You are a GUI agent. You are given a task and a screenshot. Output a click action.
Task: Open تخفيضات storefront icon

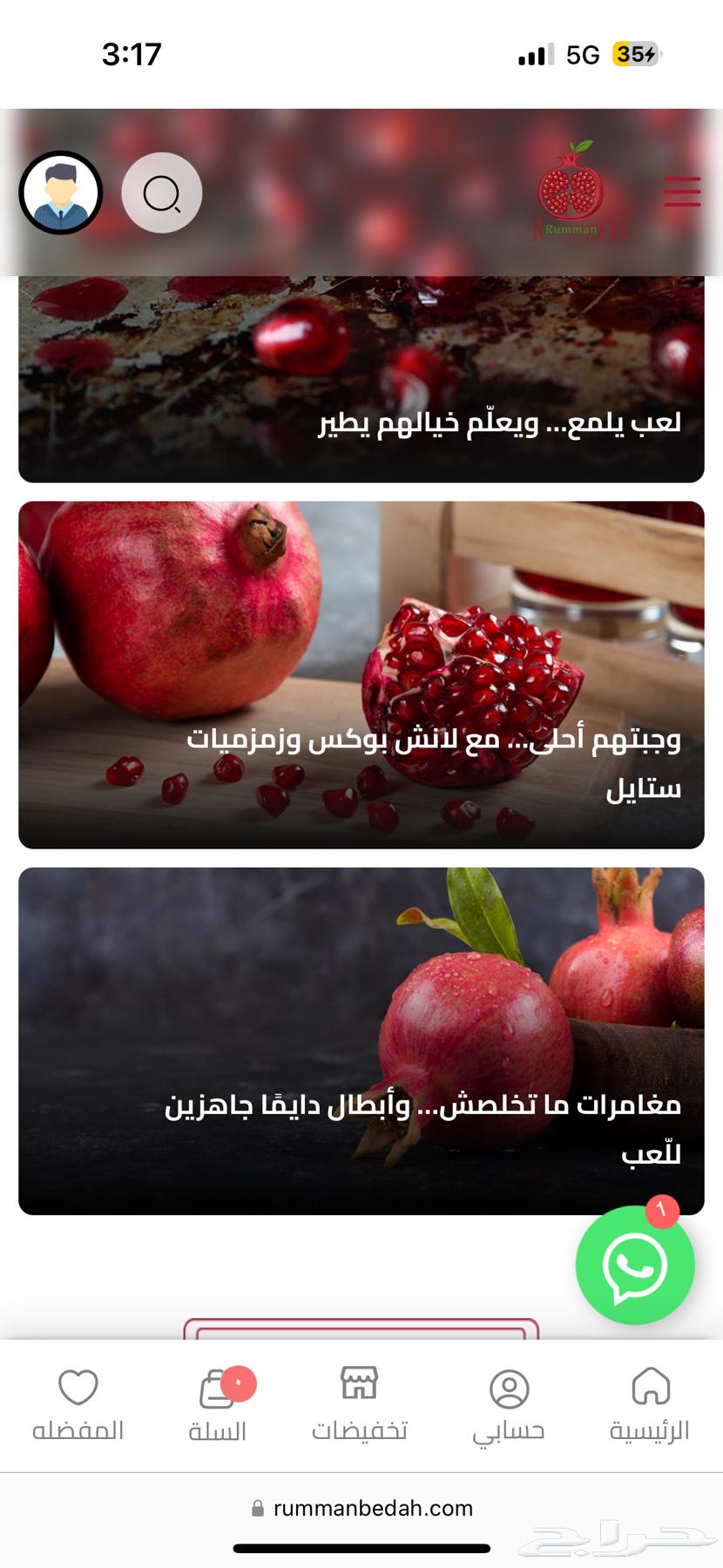pyautogui.click(x=359, y=1383)
